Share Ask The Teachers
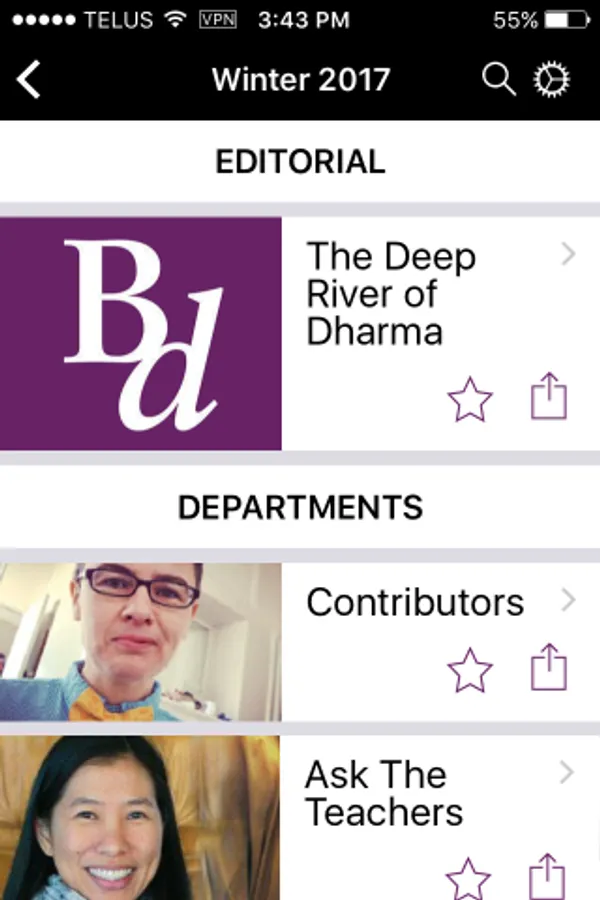 548,876
